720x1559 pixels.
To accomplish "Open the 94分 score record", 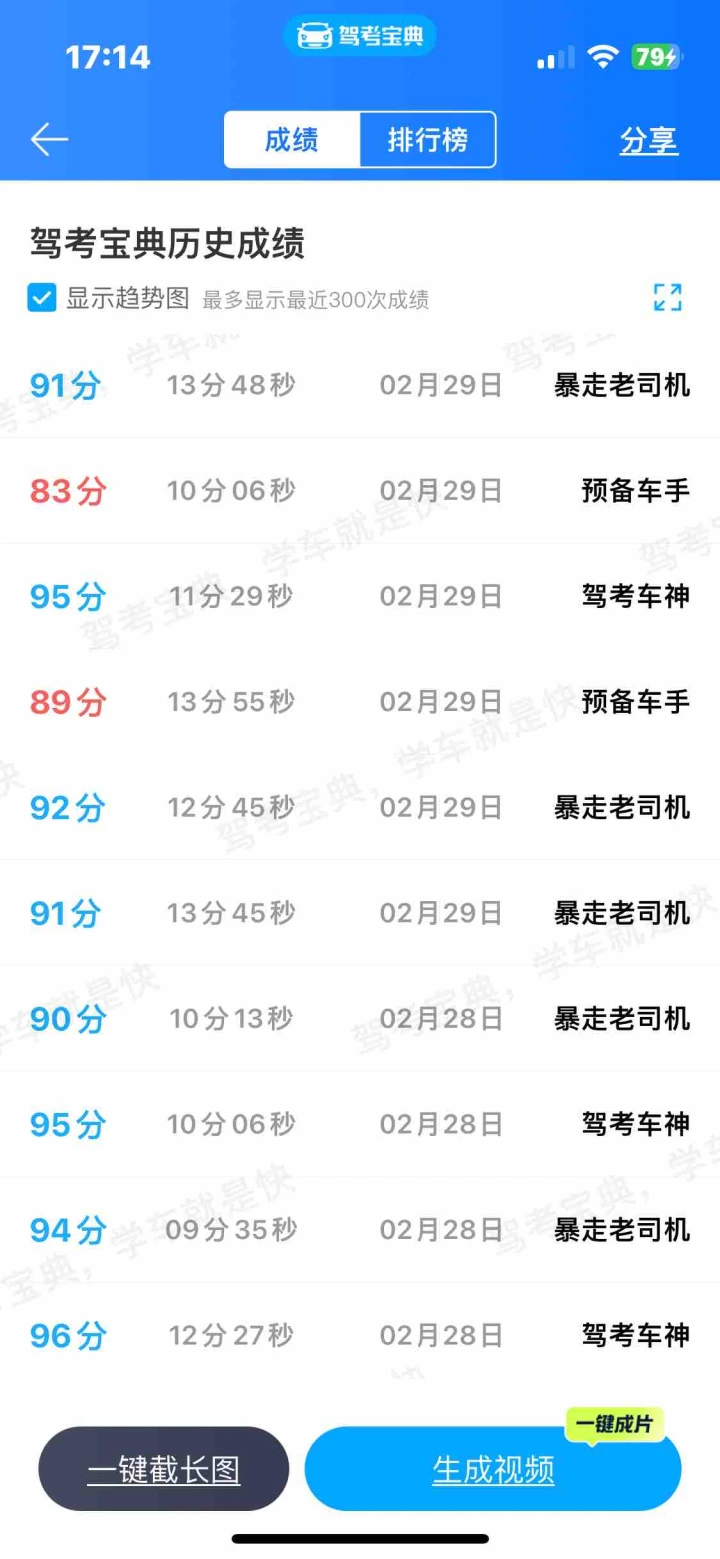I will tap(360, 1229).
